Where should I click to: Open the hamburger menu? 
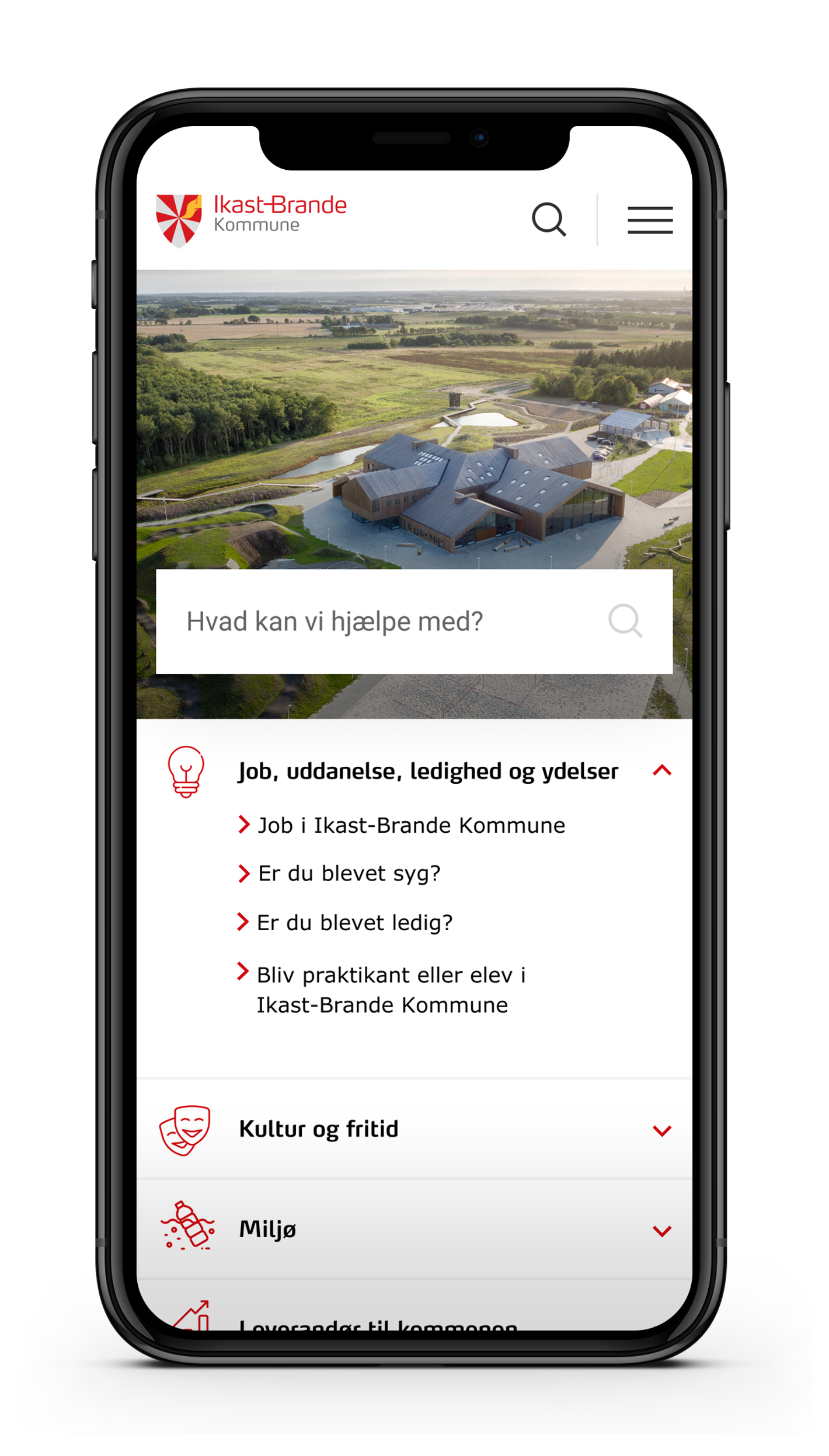[650, 220]
